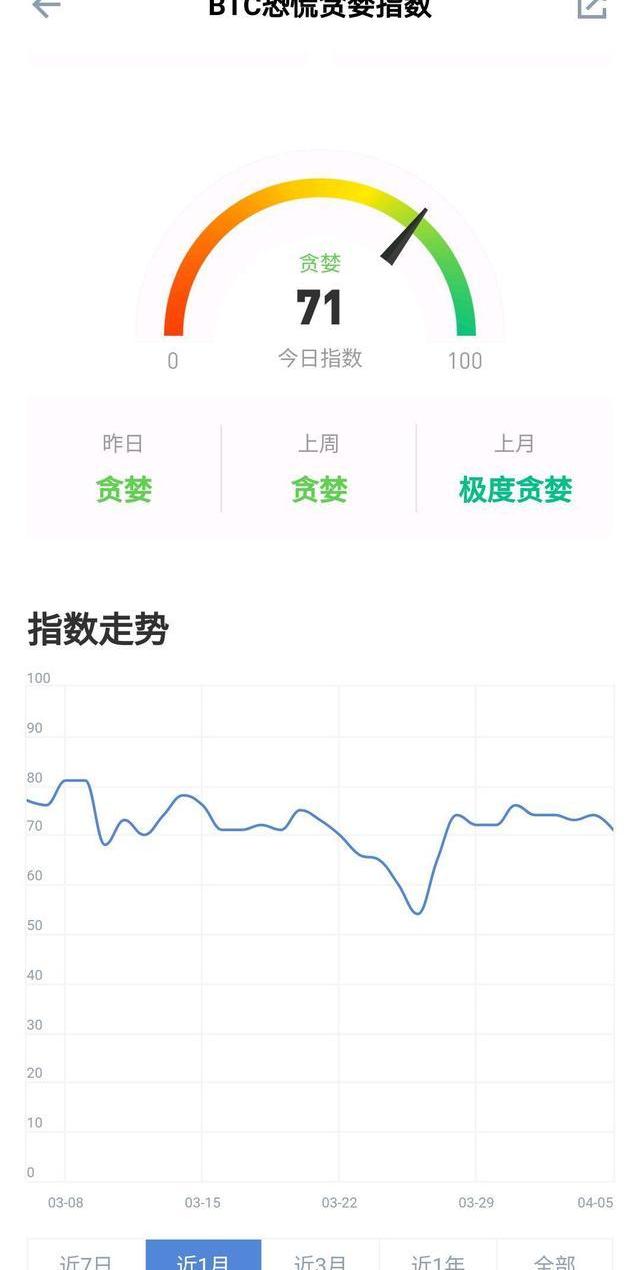640x1270 pixels.
Task: View the 全部 history range
Action: 555,1258
